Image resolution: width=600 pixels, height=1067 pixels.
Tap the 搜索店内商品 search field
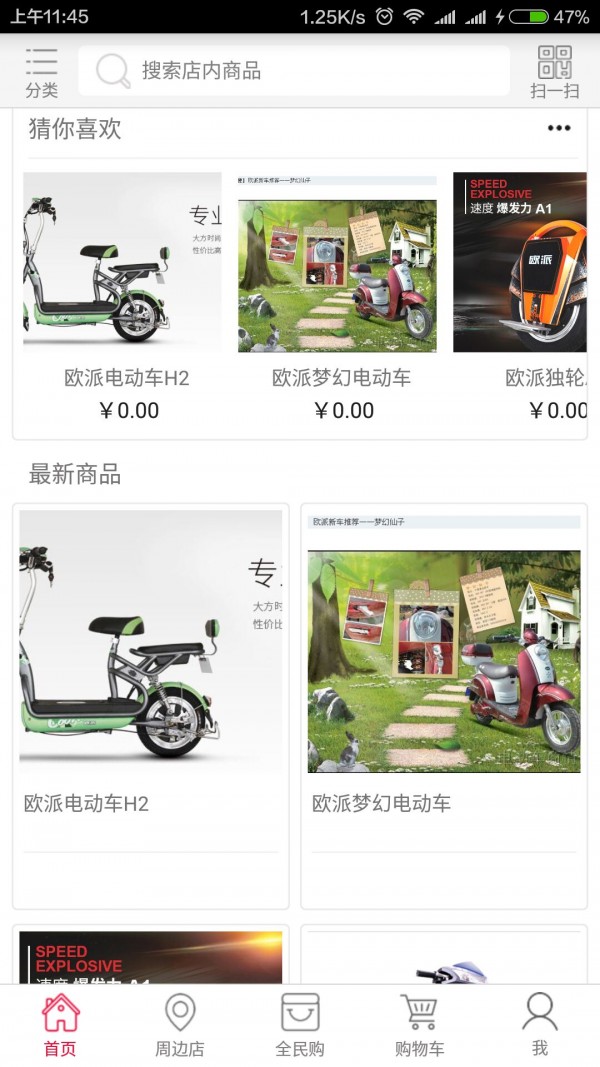[293, 71]
